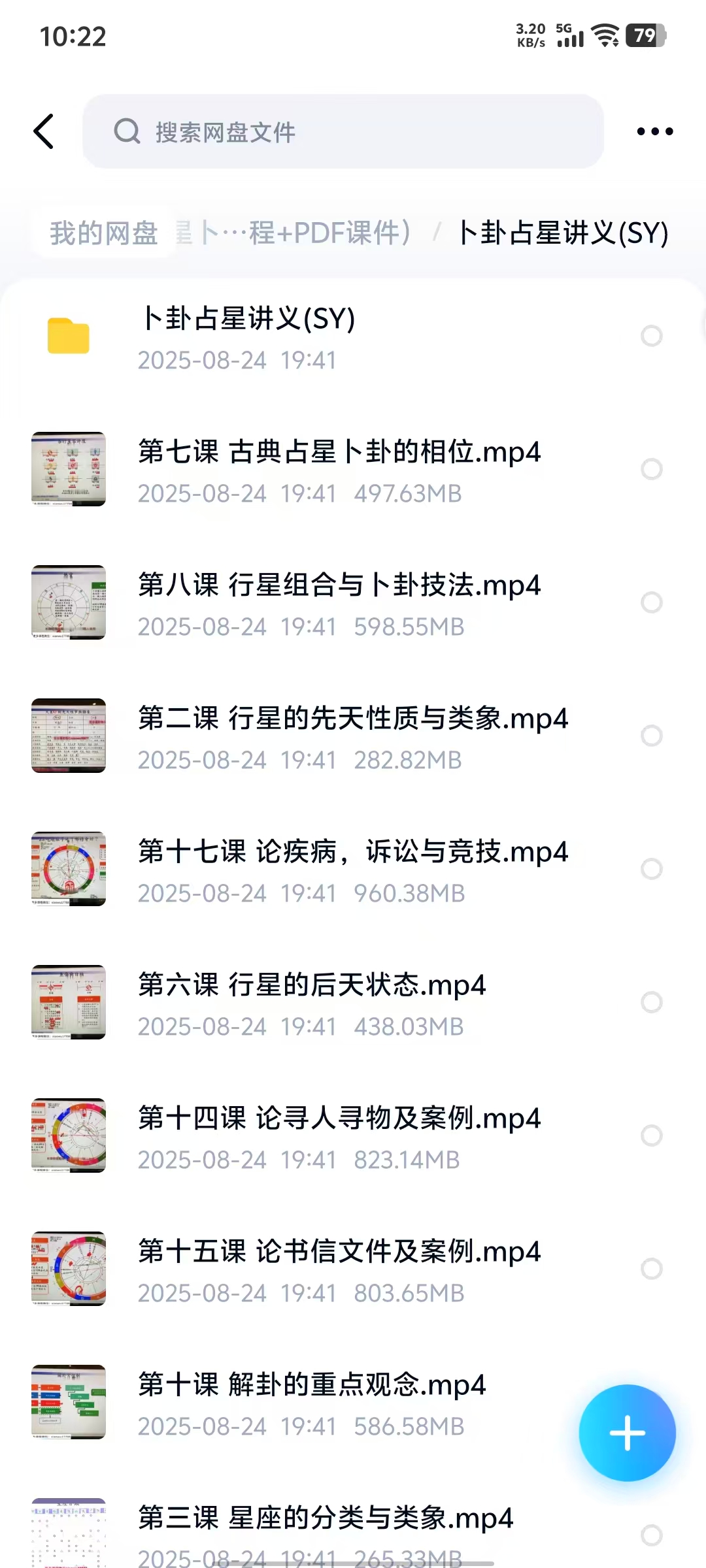Go back with the top-left arrow

click(x=44, y=131)
